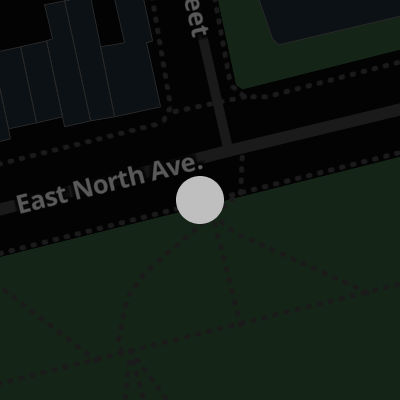Tap the white location marker on East North Ave.
Image resolution: width=400 pixels, height=400 pixels.
pyautogui.click(x=200, y=200)
